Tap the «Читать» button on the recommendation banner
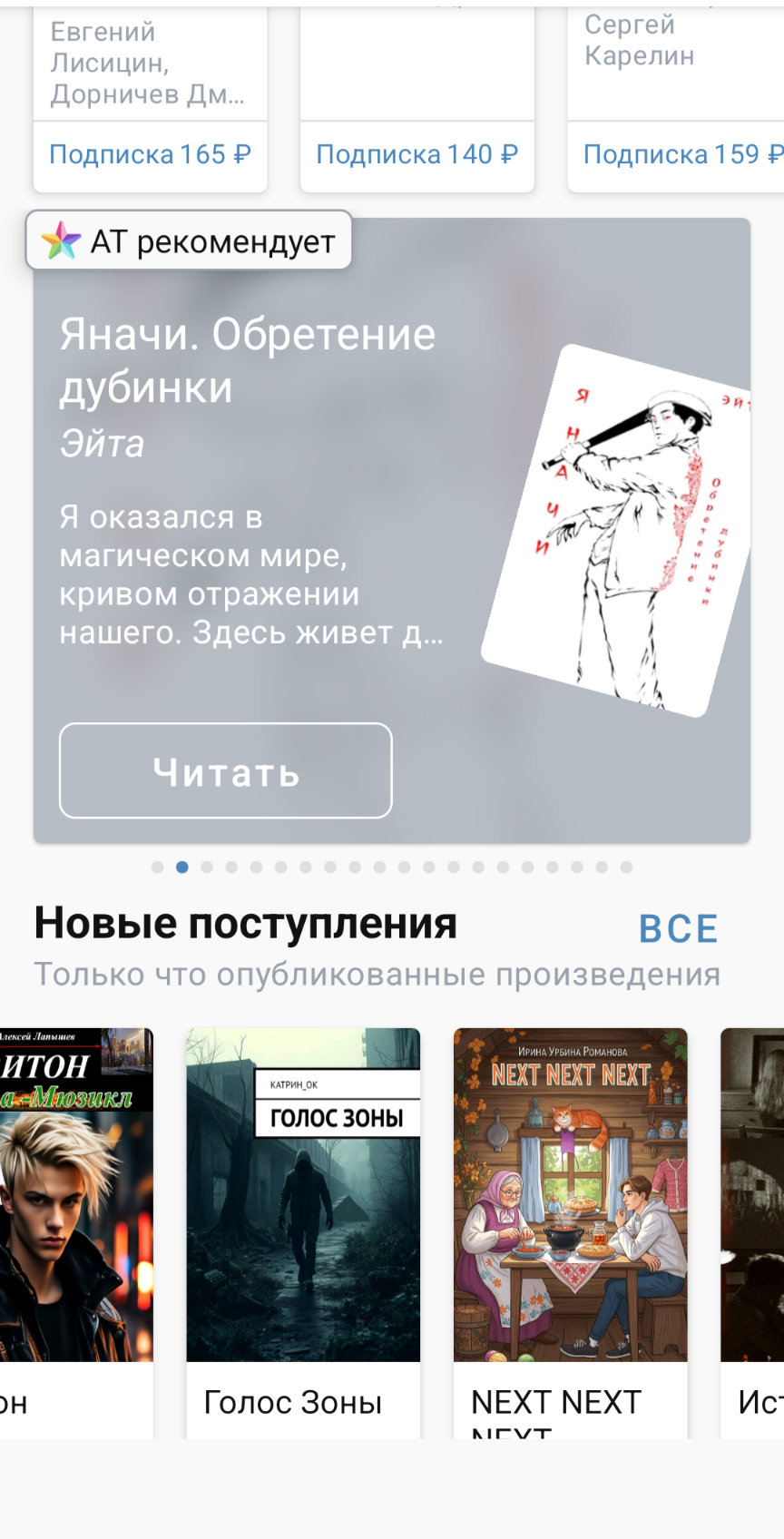Screen dimensions: 784x1539 226,770
